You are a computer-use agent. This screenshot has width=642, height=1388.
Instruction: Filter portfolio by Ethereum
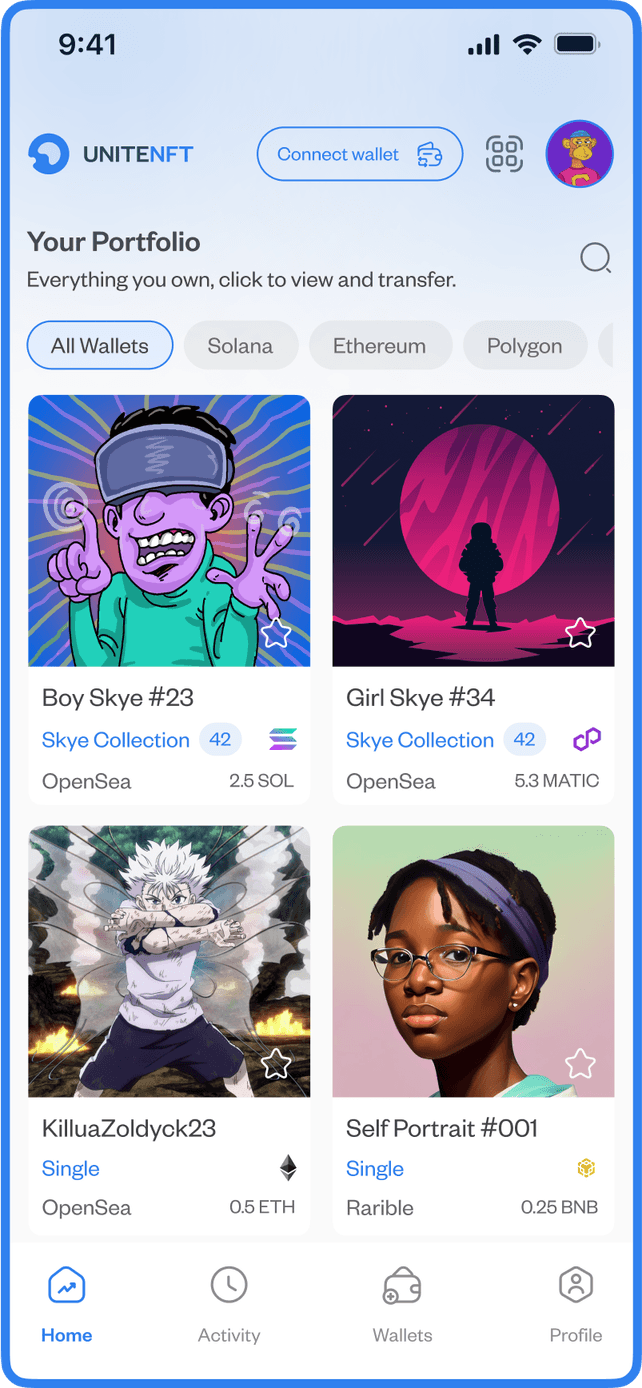(379, 346)
